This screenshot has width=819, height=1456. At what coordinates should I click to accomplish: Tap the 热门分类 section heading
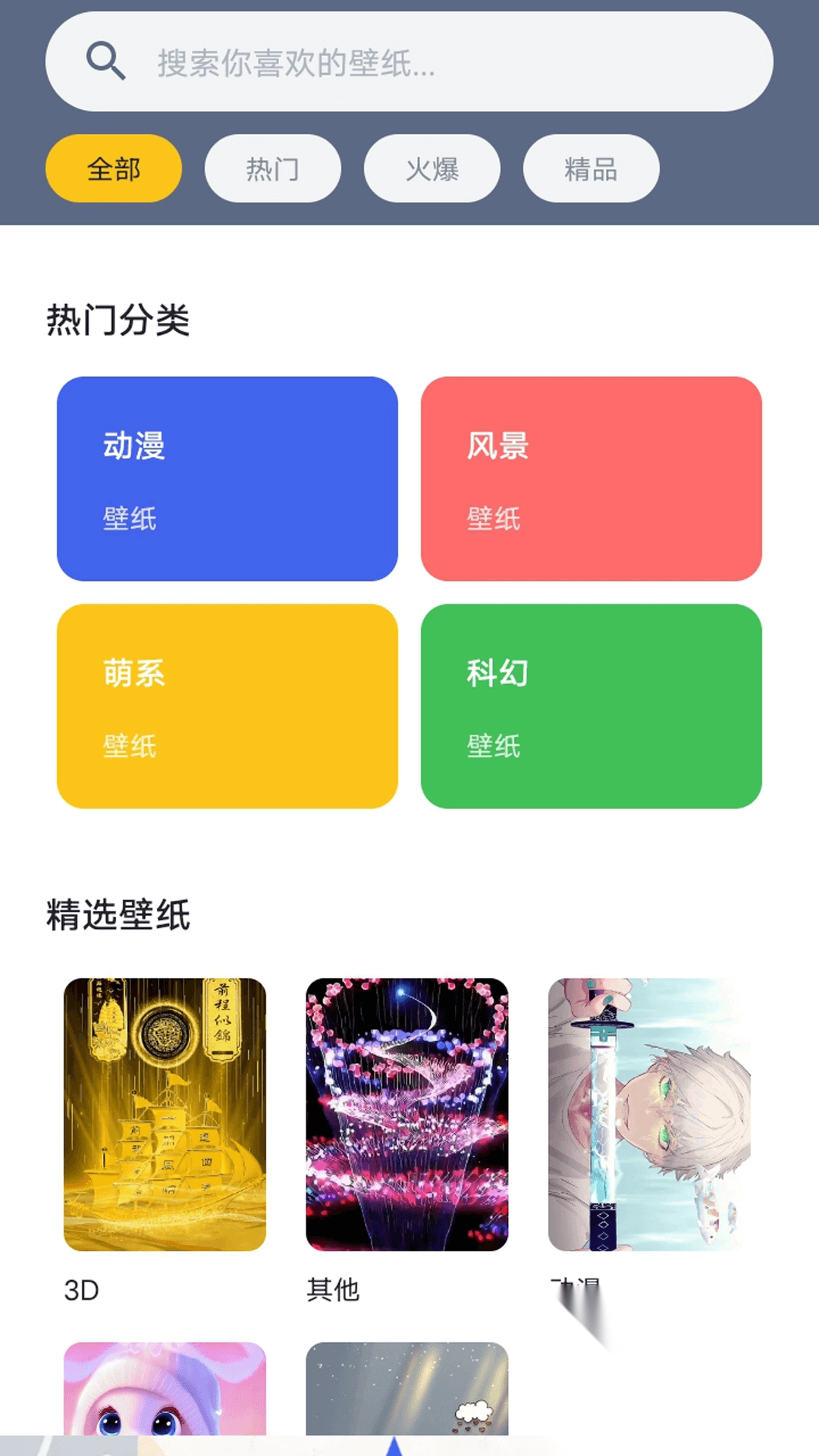click(118, 318)
